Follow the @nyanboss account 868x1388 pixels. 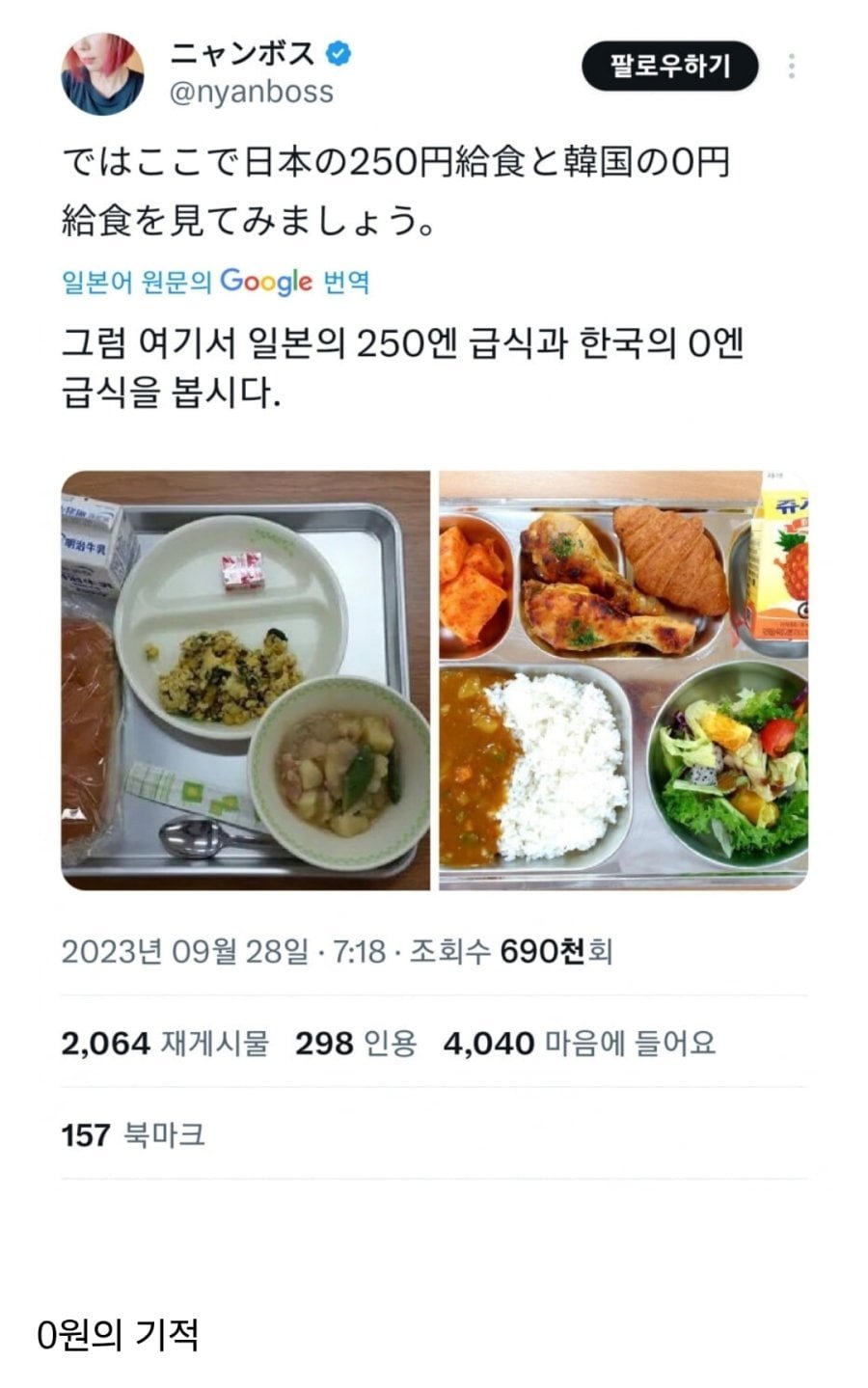point(669,66)
